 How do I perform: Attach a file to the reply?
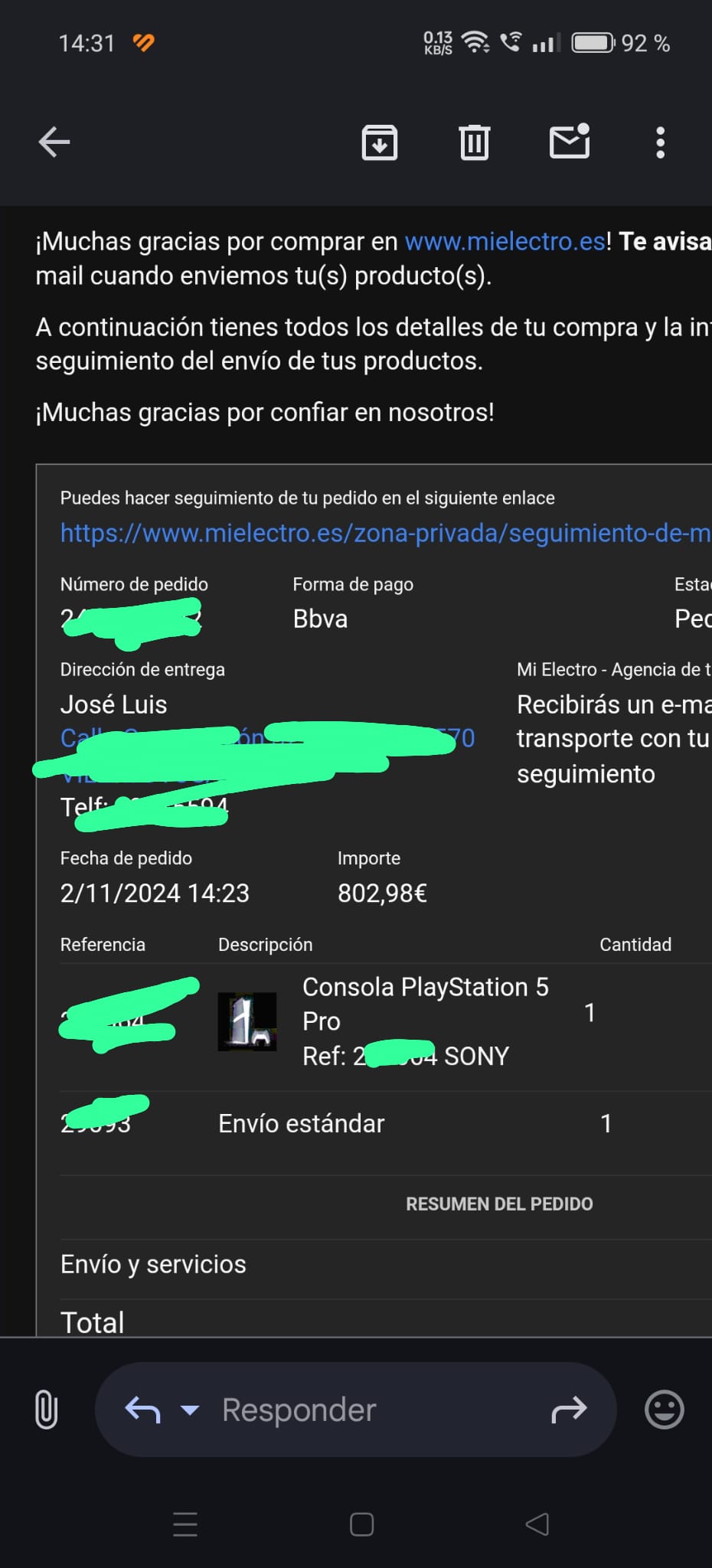(x=46, y=1410)
